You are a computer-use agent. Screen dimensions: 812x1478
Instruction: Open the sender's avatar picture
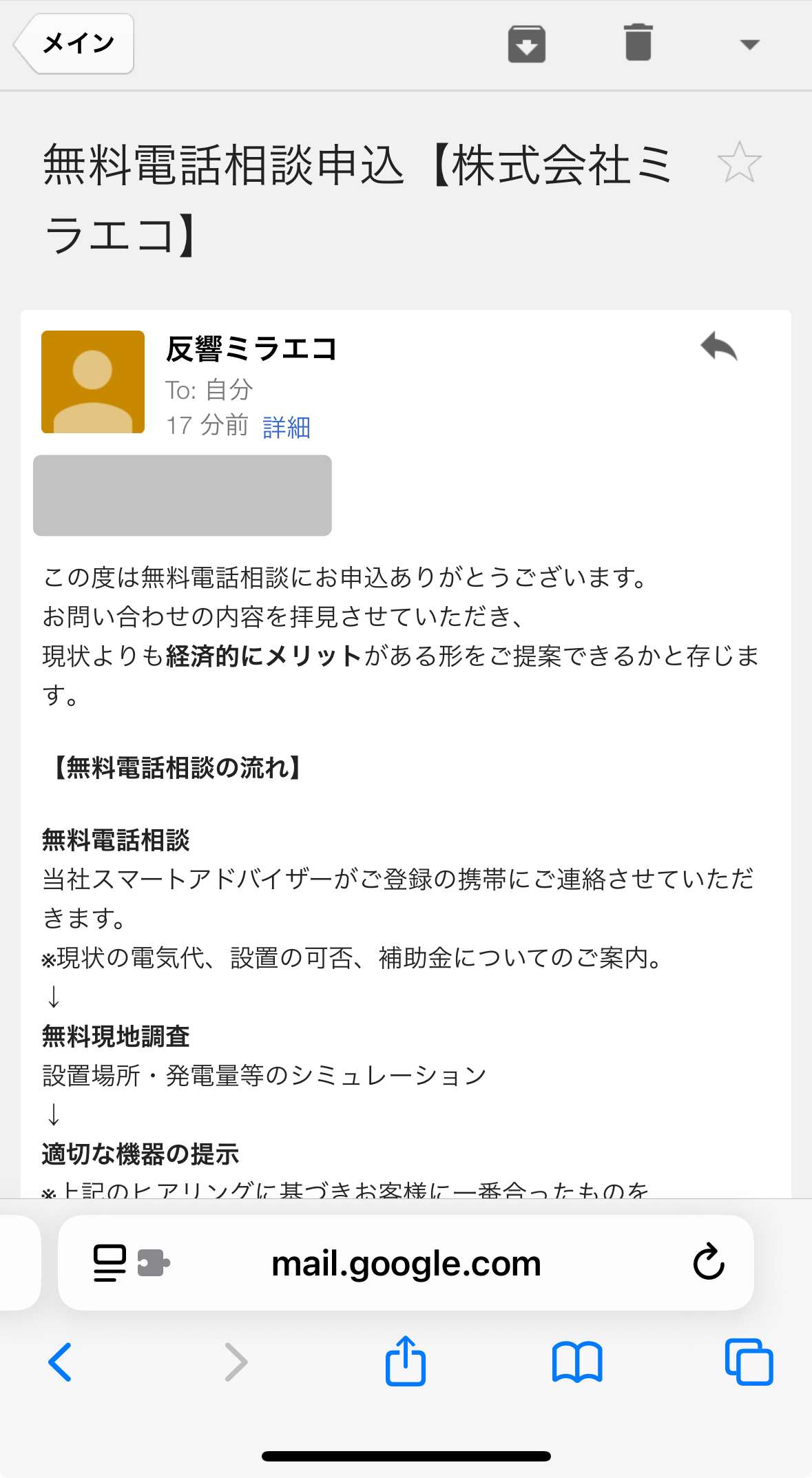click(x=92, y=381)
